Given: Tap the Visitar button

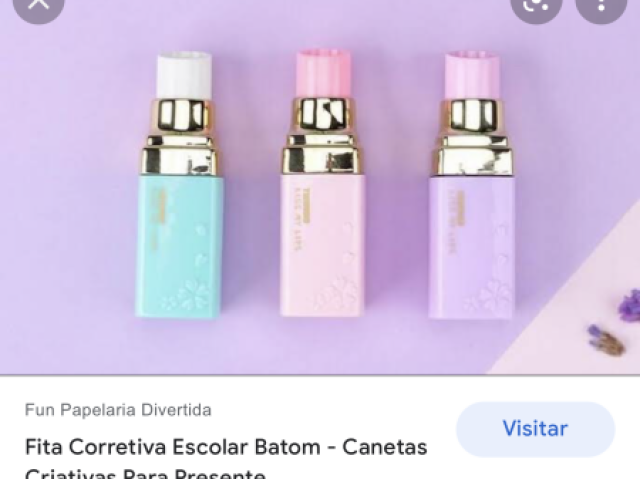Looking at the screenshot, I should click(x=535, y=429).
